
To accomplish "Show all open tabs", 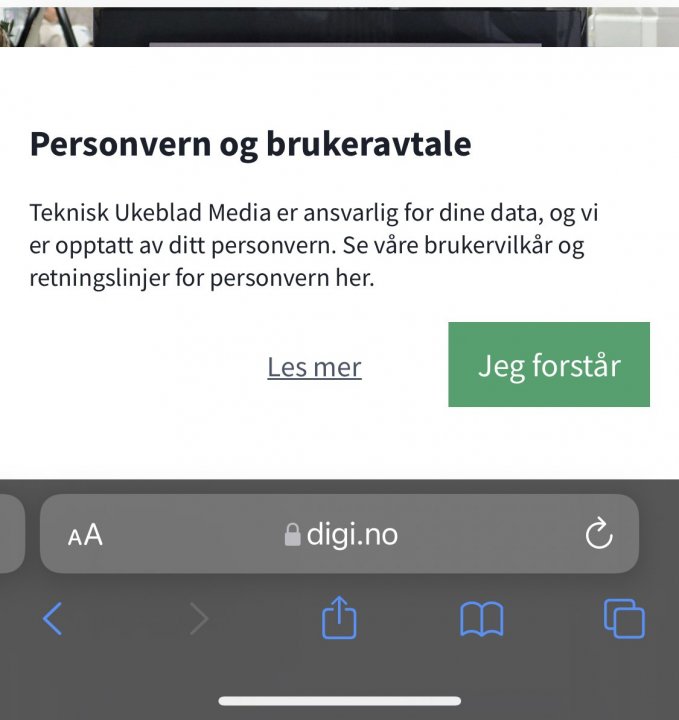I will point(624,619).
